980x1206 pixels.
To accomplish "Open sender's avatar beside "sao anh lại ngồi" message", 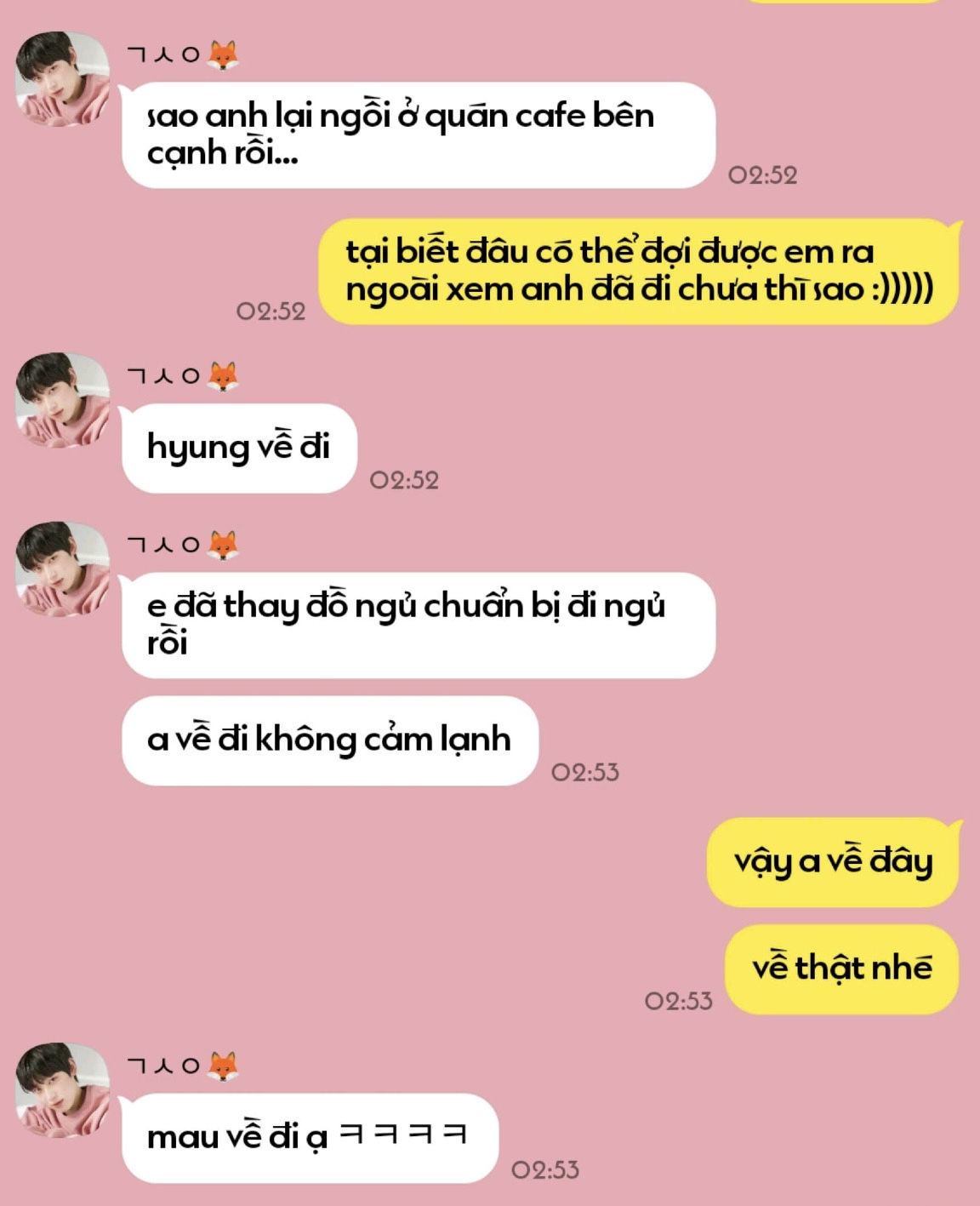I will click(x=63, y=79).
